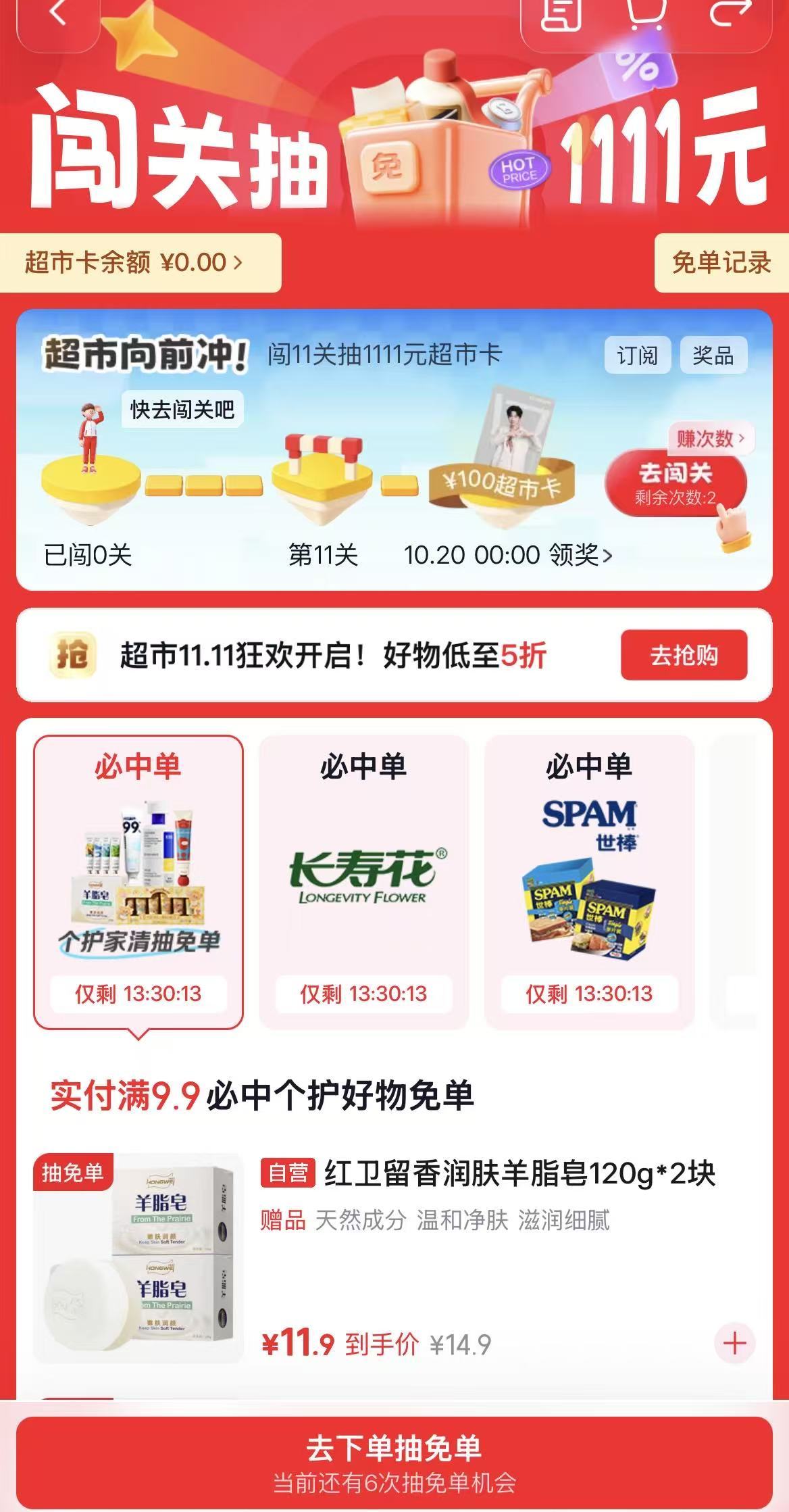Go back using the top-left arrow
The image size is (789, 1512).
pos(58,14)
